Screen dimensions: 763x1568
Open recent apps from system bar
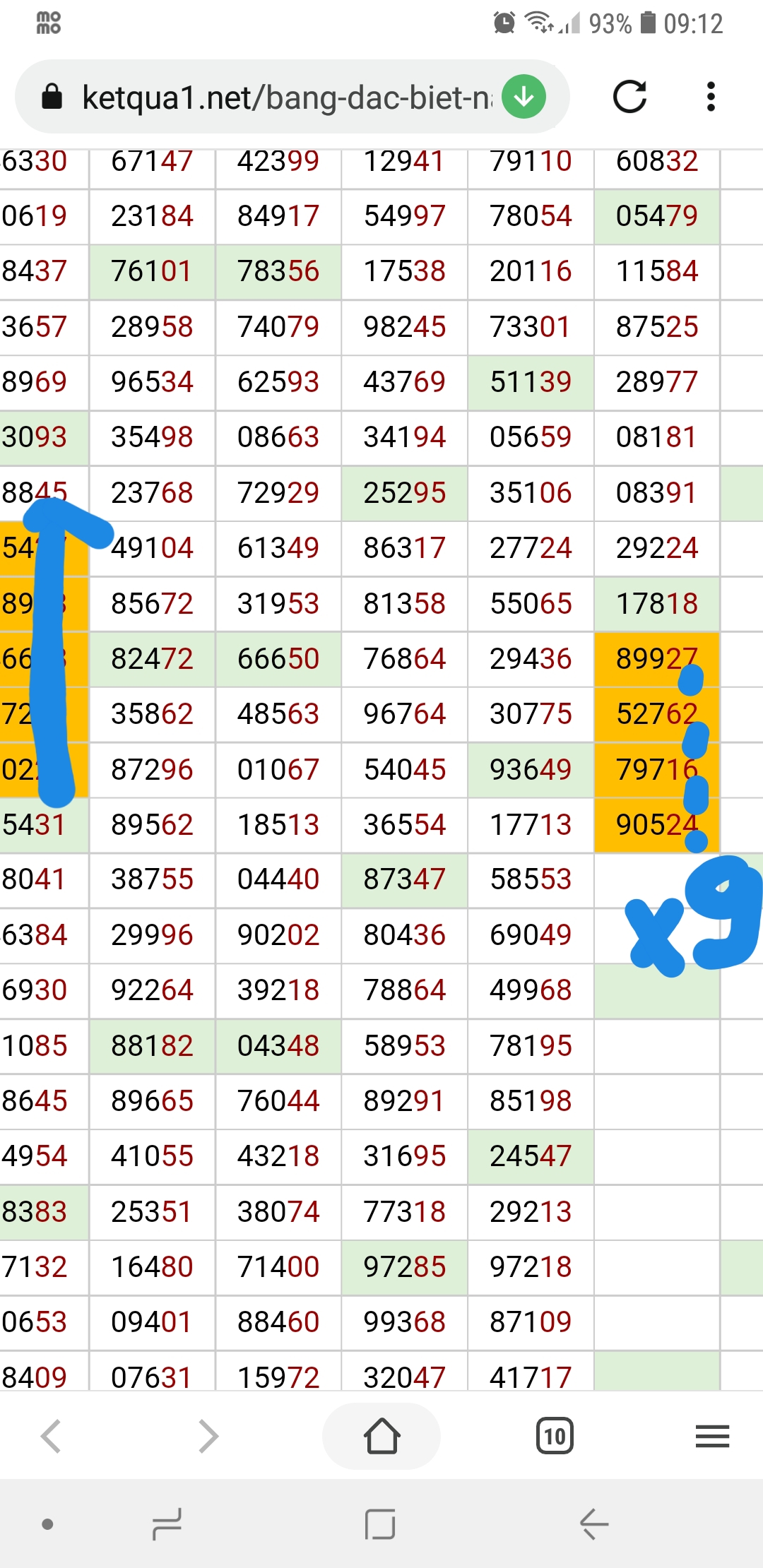pyautogui.click(x=167, y=1524)
